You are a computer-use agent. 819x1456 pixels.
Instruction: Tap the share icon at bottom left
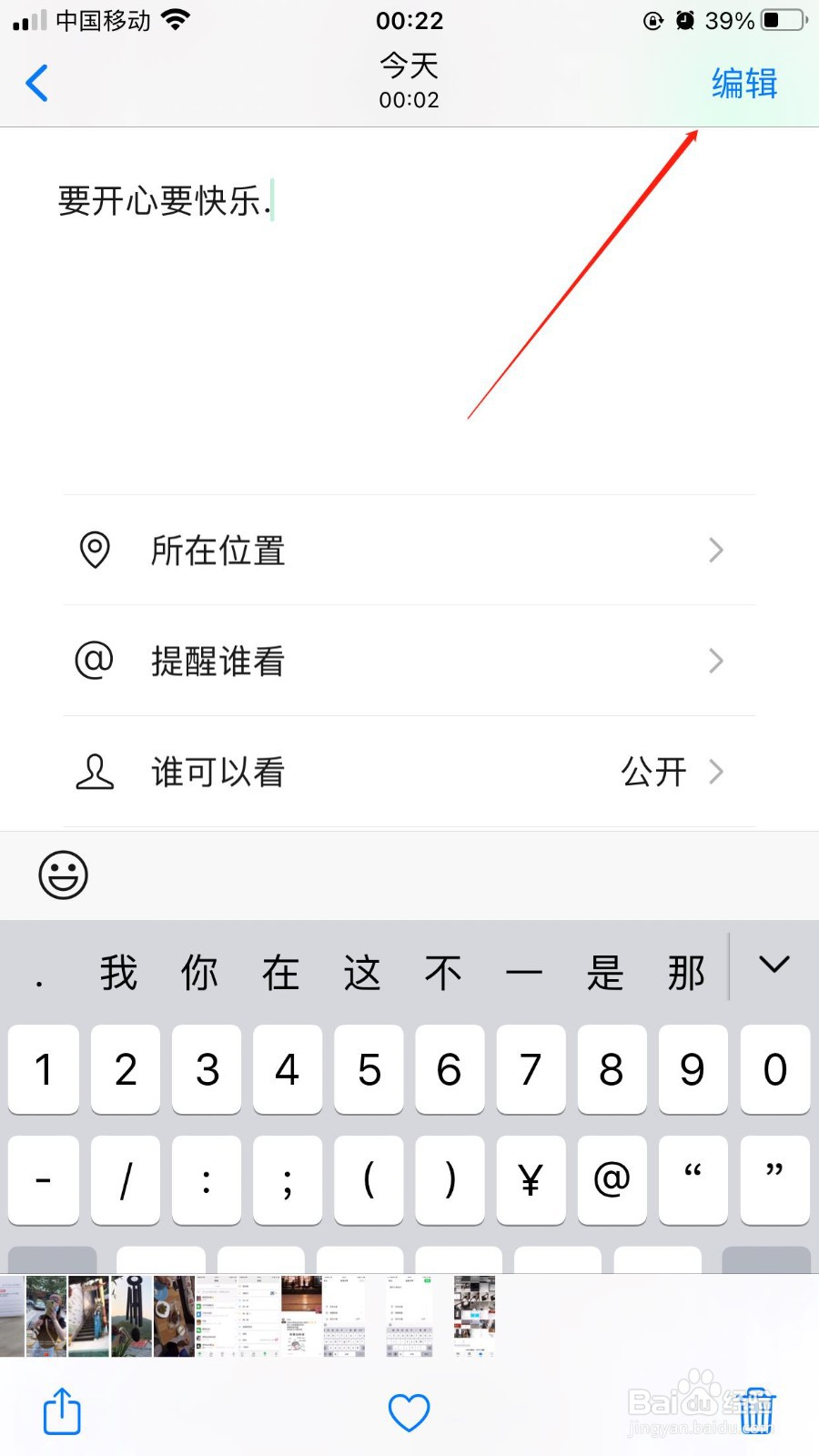60,1410
